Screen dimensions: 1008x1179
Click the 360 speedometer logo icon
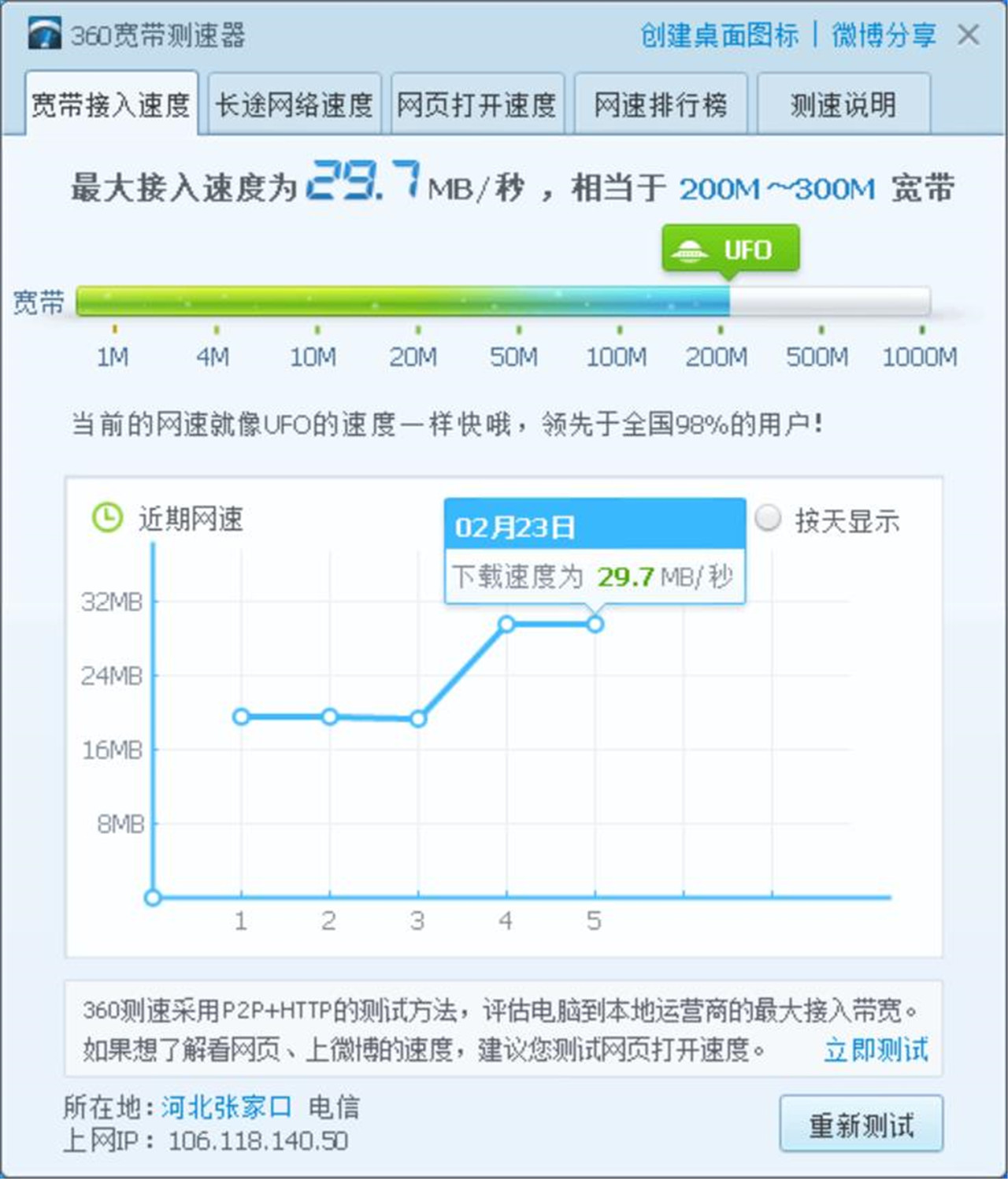(46, 33)
